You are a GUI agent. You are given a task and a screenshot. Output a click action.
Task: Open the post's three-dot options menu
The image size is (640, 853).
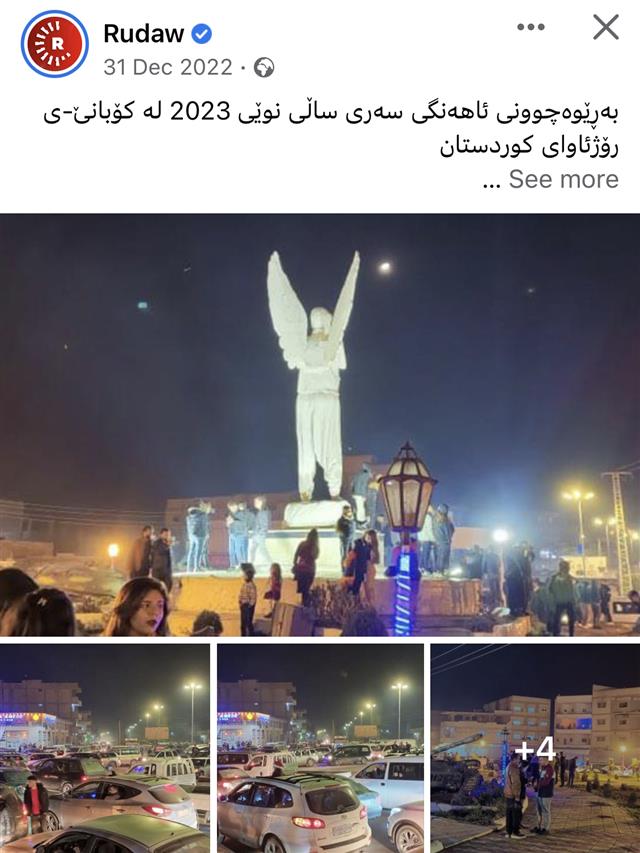tap(531, 27)
